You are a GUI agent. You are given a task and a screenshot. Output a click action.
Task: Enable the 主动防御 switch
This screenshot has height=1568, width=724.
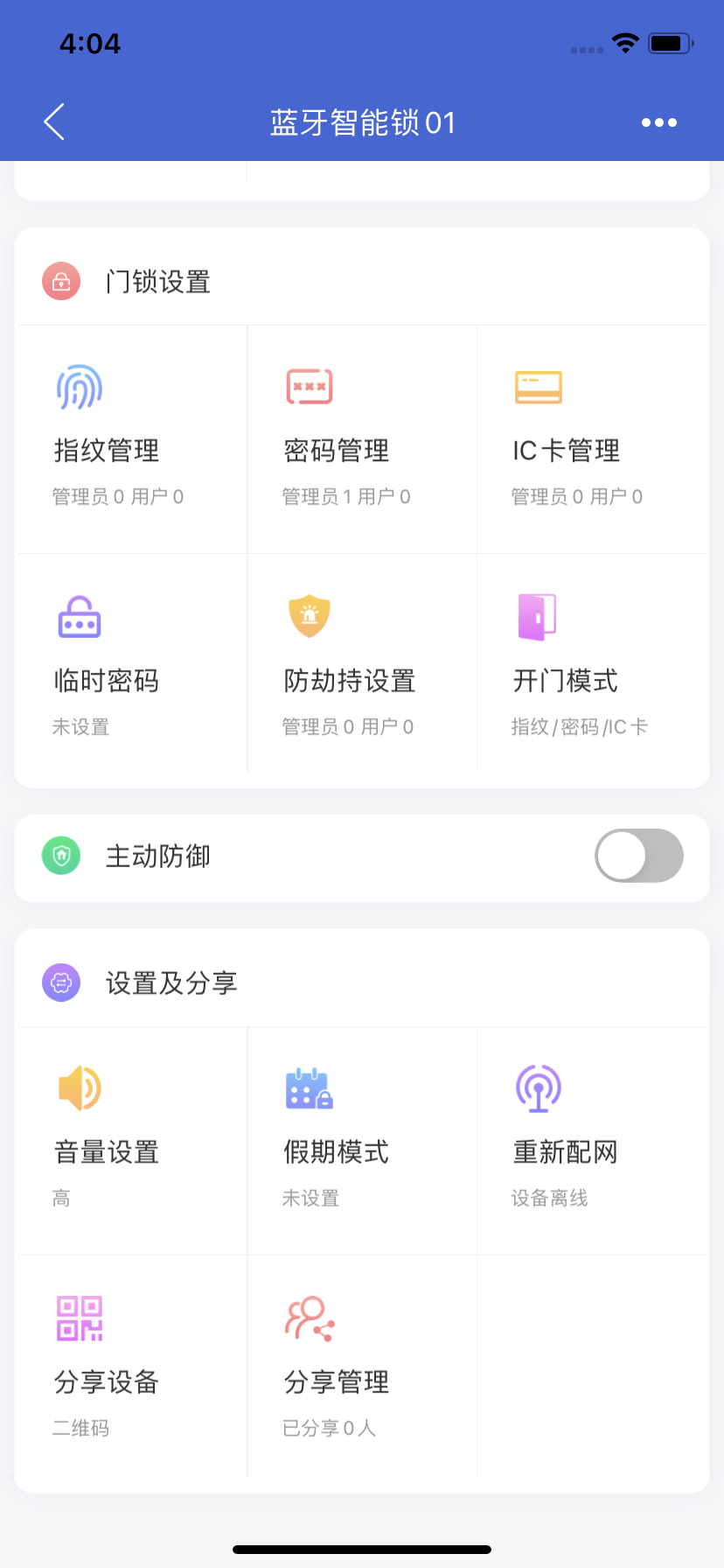coord(638,856)
